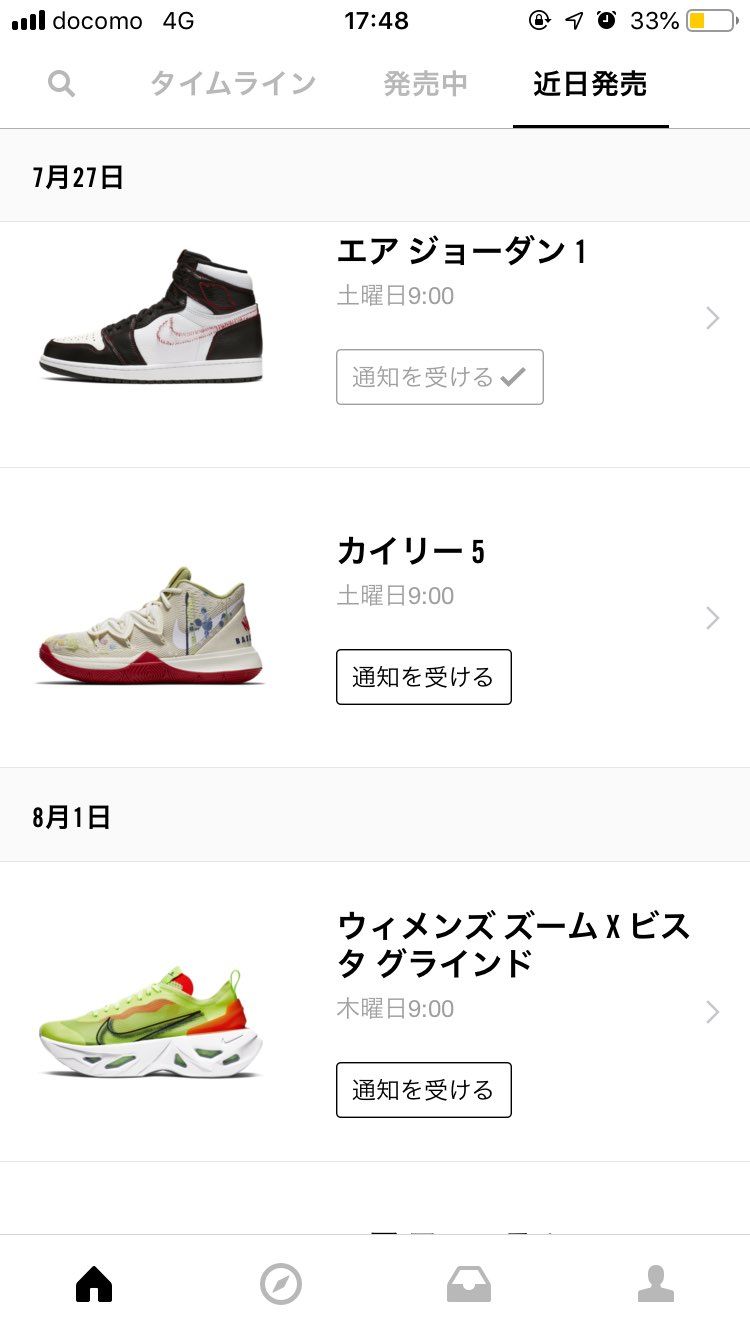Select the home icon in bottom navigation
The height and width of the screenshot is (1334, 750).
coord(93,1283)
